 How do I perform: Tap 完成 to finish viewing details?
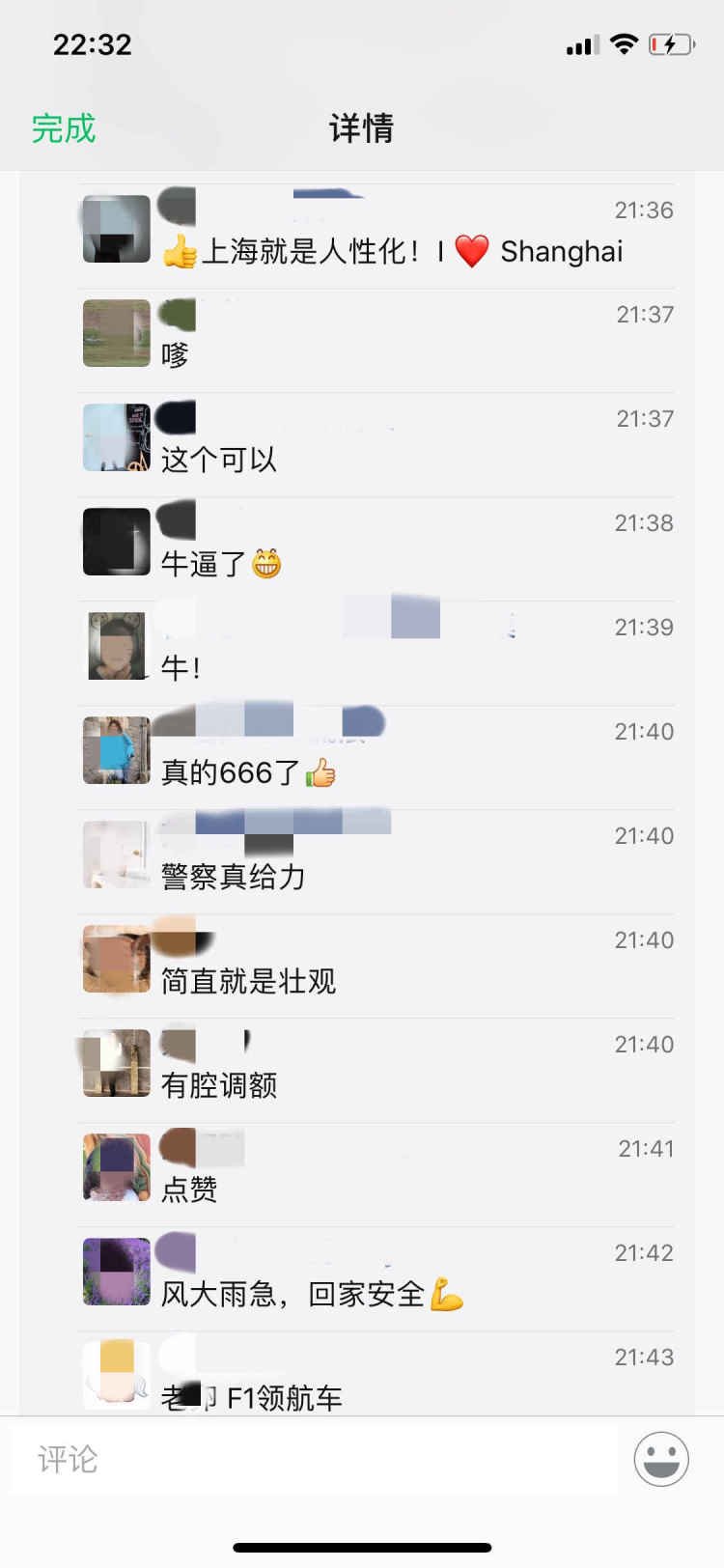[64, 128]
